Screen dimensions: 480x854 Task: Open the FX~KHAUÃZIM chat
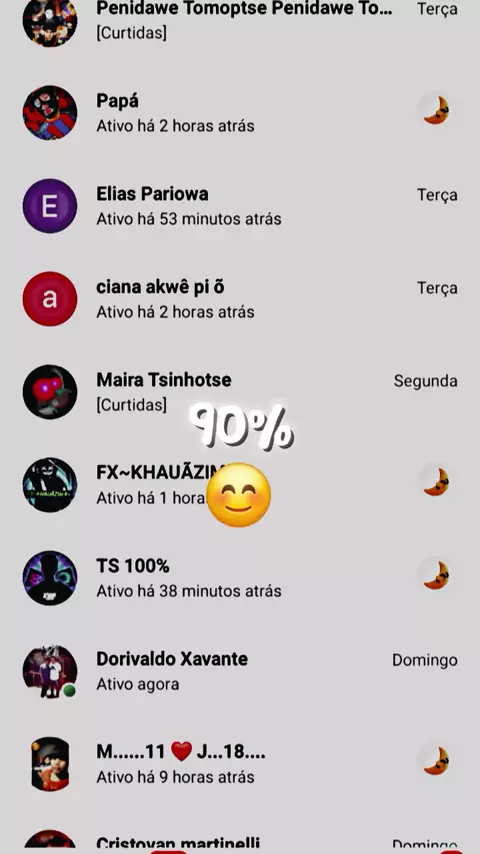240,485
